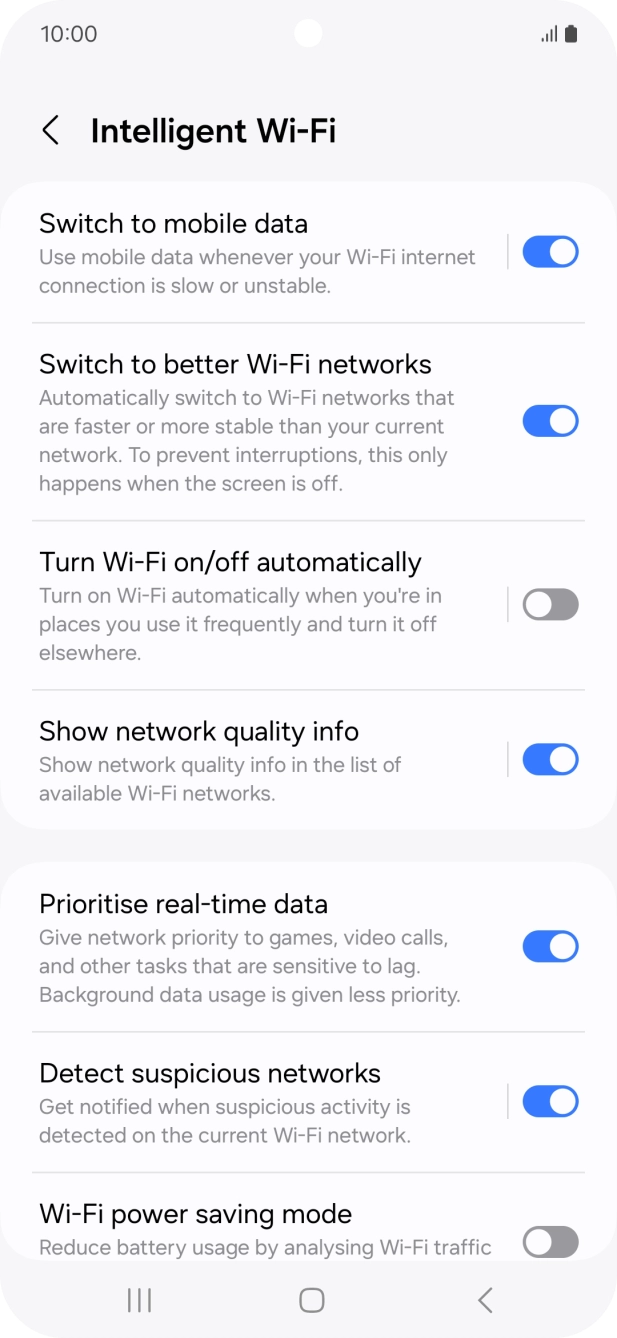Image resolution: width=617 pixels, height=1338 pixels.
Task: Tap the home button in navigation bar
Action: 311,1300
